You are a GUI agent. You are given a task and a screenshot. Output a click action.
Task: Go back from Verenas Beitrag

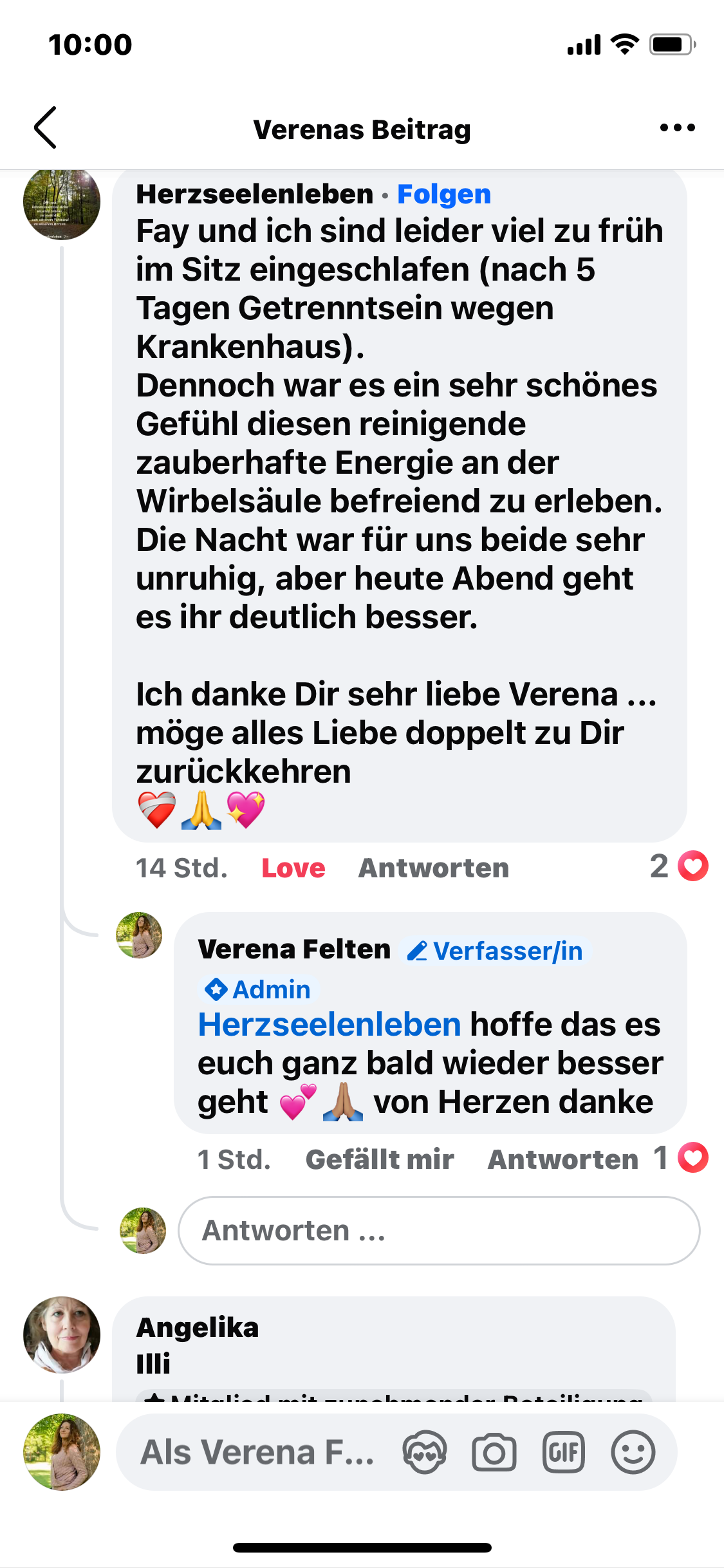(45, 128)
